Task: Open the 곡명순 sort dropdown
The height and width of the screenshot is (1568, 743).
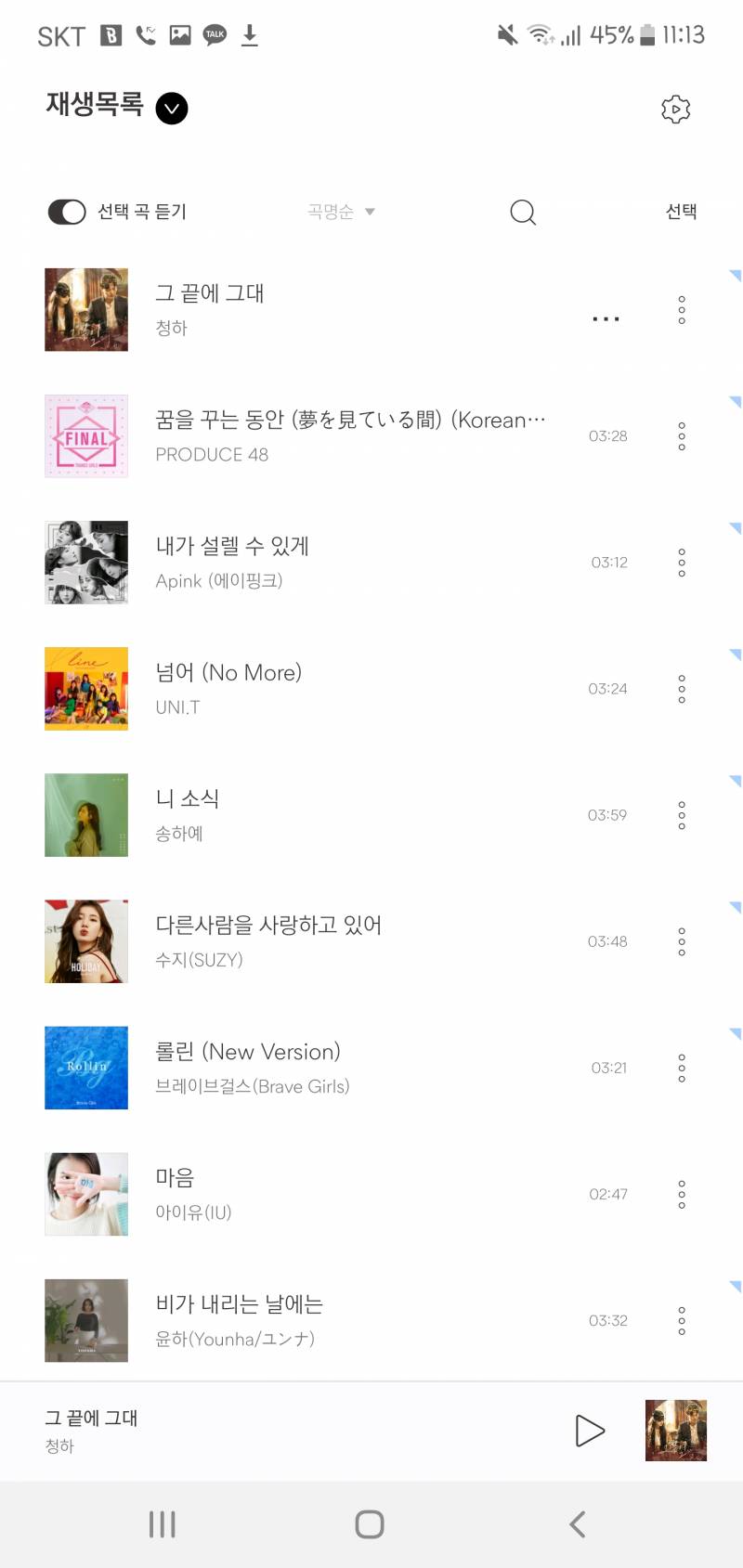Action: [x=341, y=212]
